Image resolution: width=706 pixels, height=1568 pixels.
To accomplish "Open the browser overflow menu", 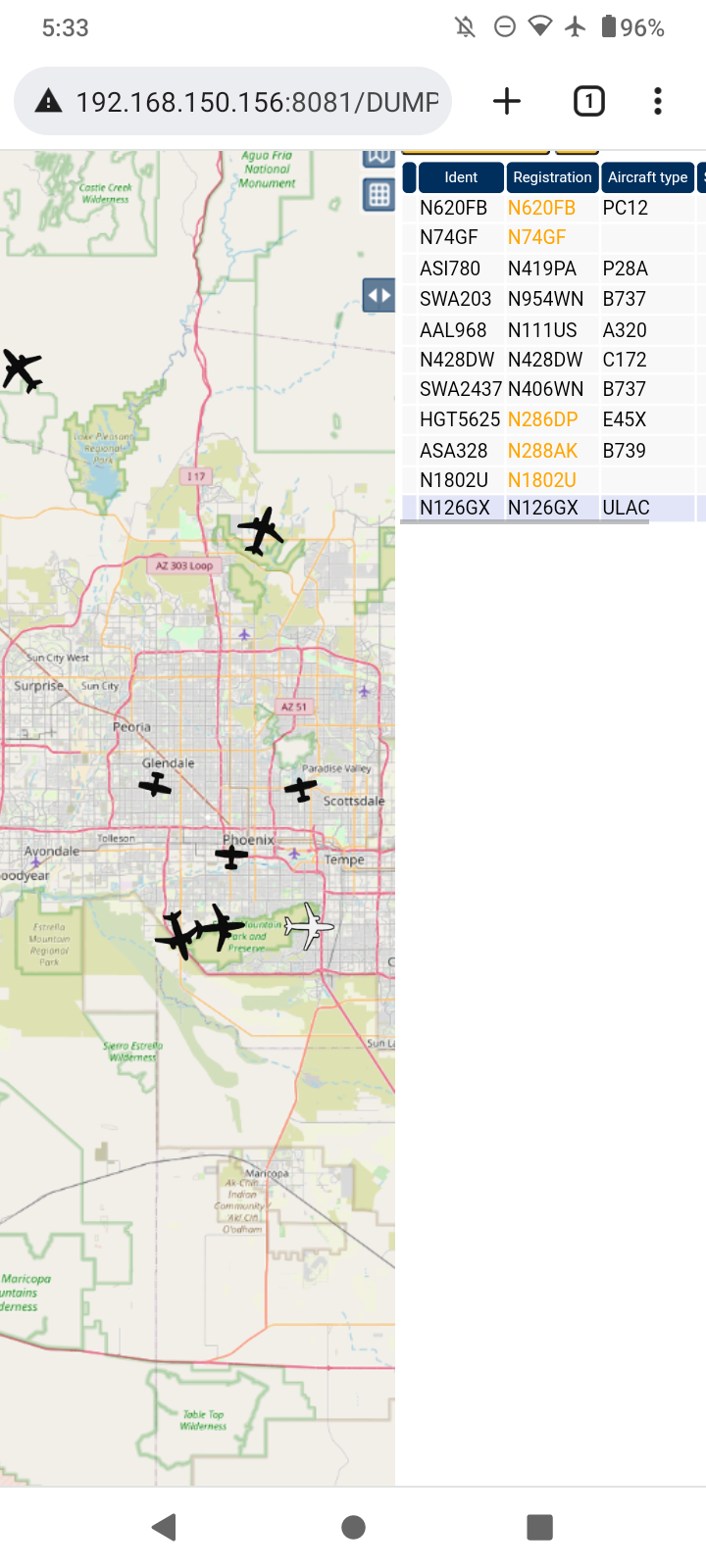I will click(658, 101).
